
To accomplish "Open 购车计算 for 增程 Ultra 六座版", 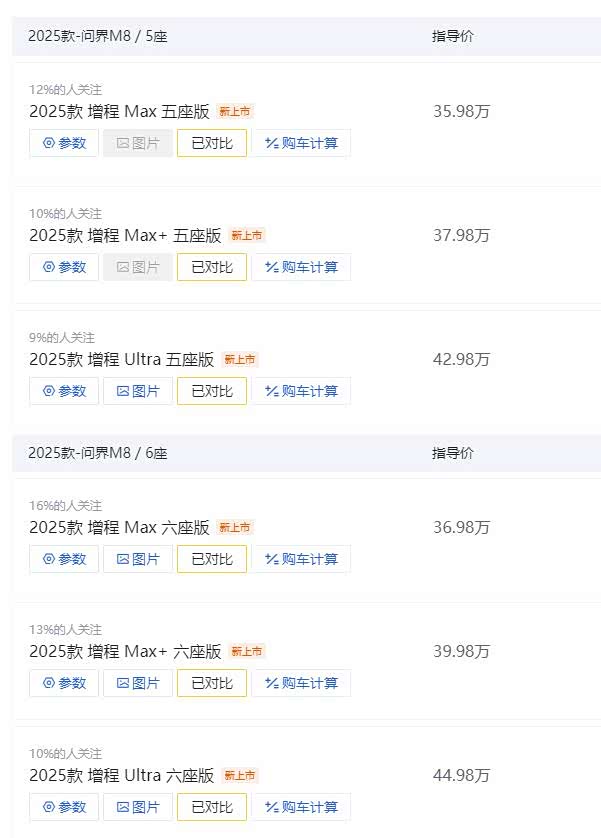I will coord(301,807).
